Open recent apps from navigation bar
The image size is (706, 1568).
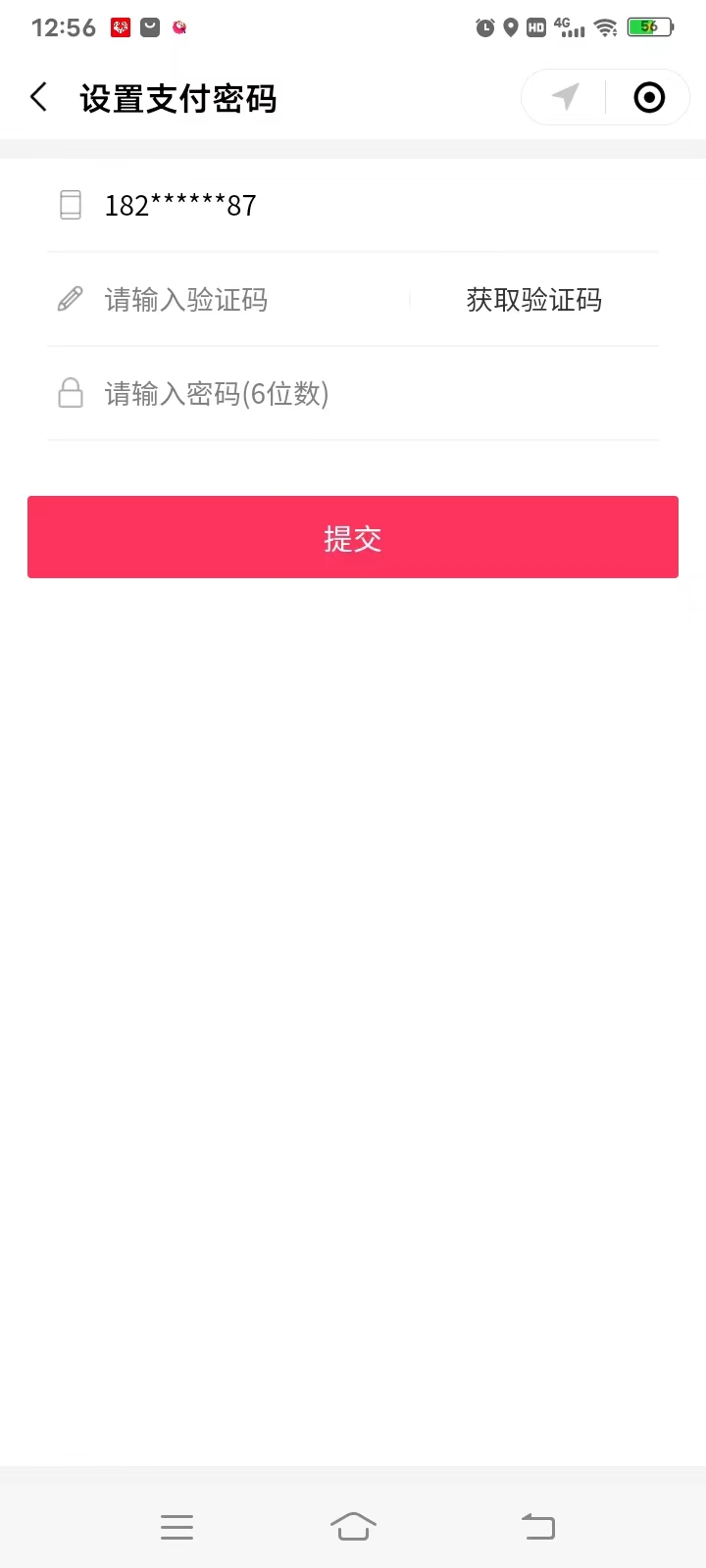176,1526
